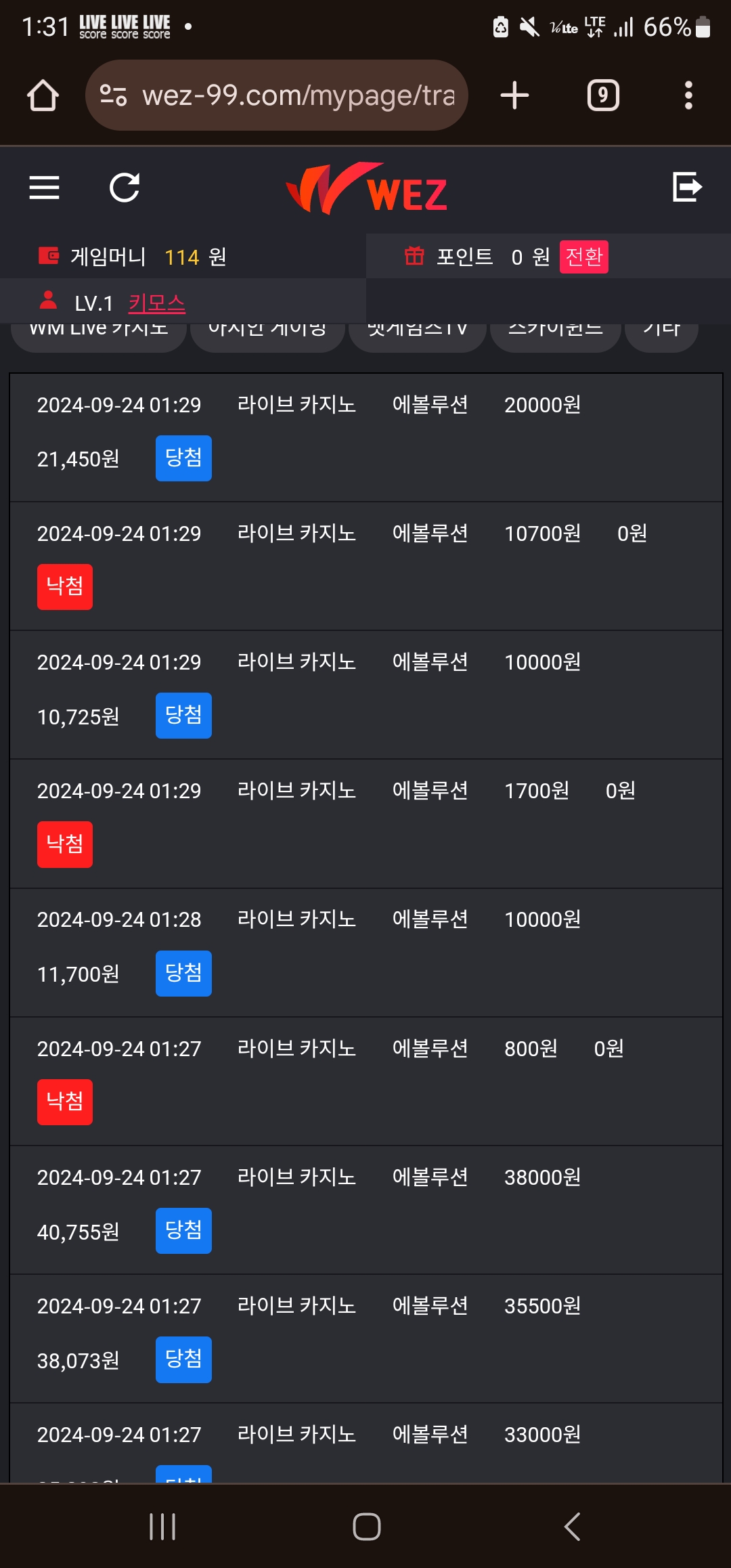Open the hamburger side menu

point(45,188)
